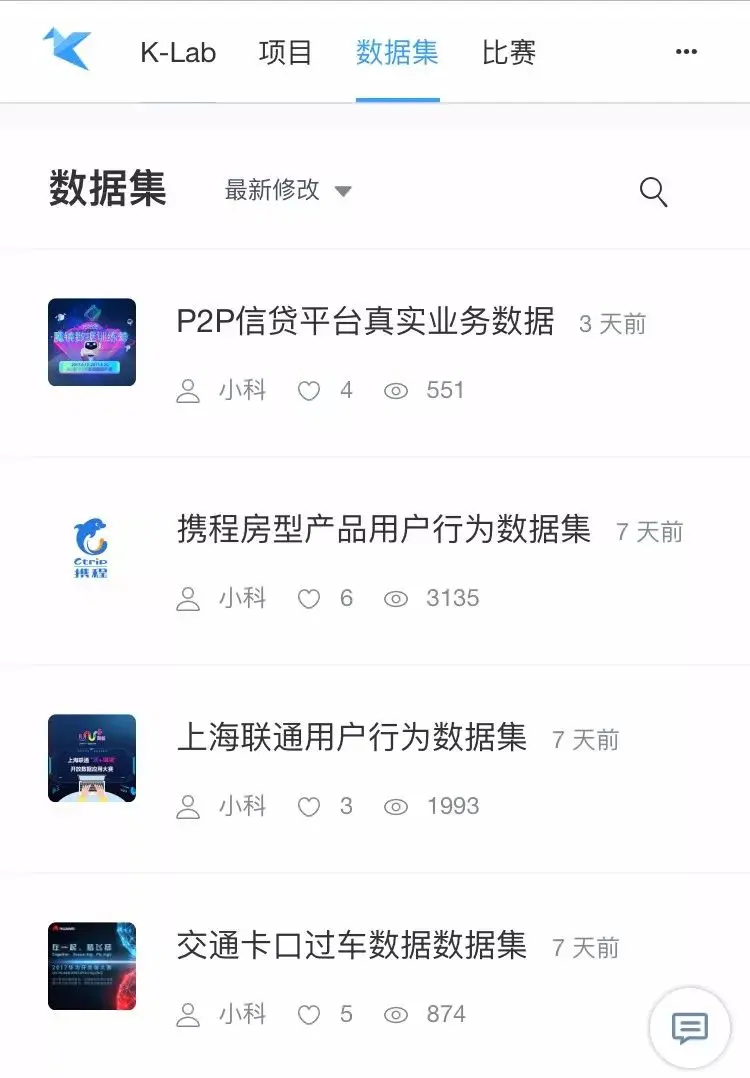Open the search magnifier icon

click(x=653, y=192)
